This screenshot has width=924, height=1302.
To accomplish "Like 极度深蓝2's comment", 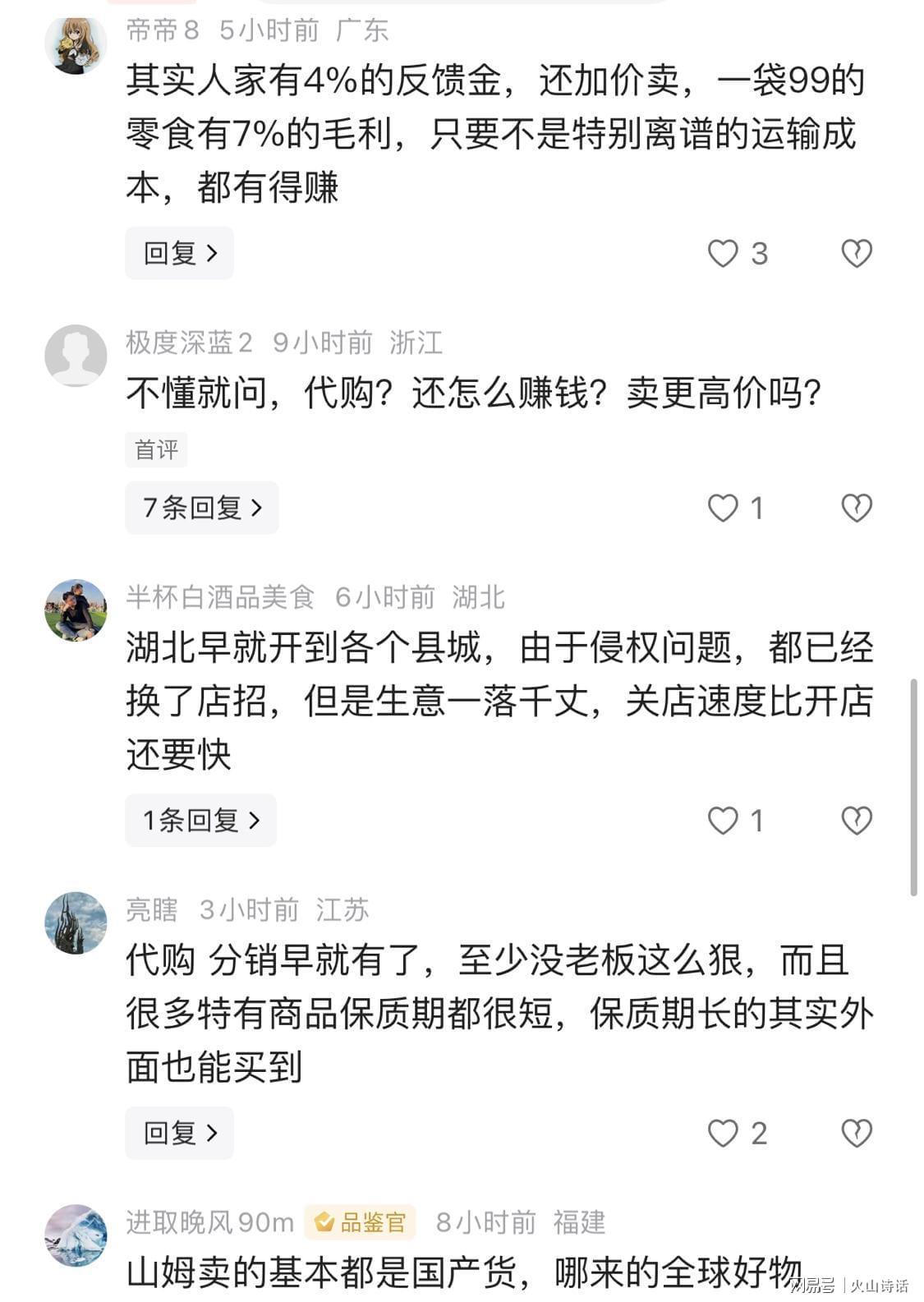I will click(x=723, y=508).
